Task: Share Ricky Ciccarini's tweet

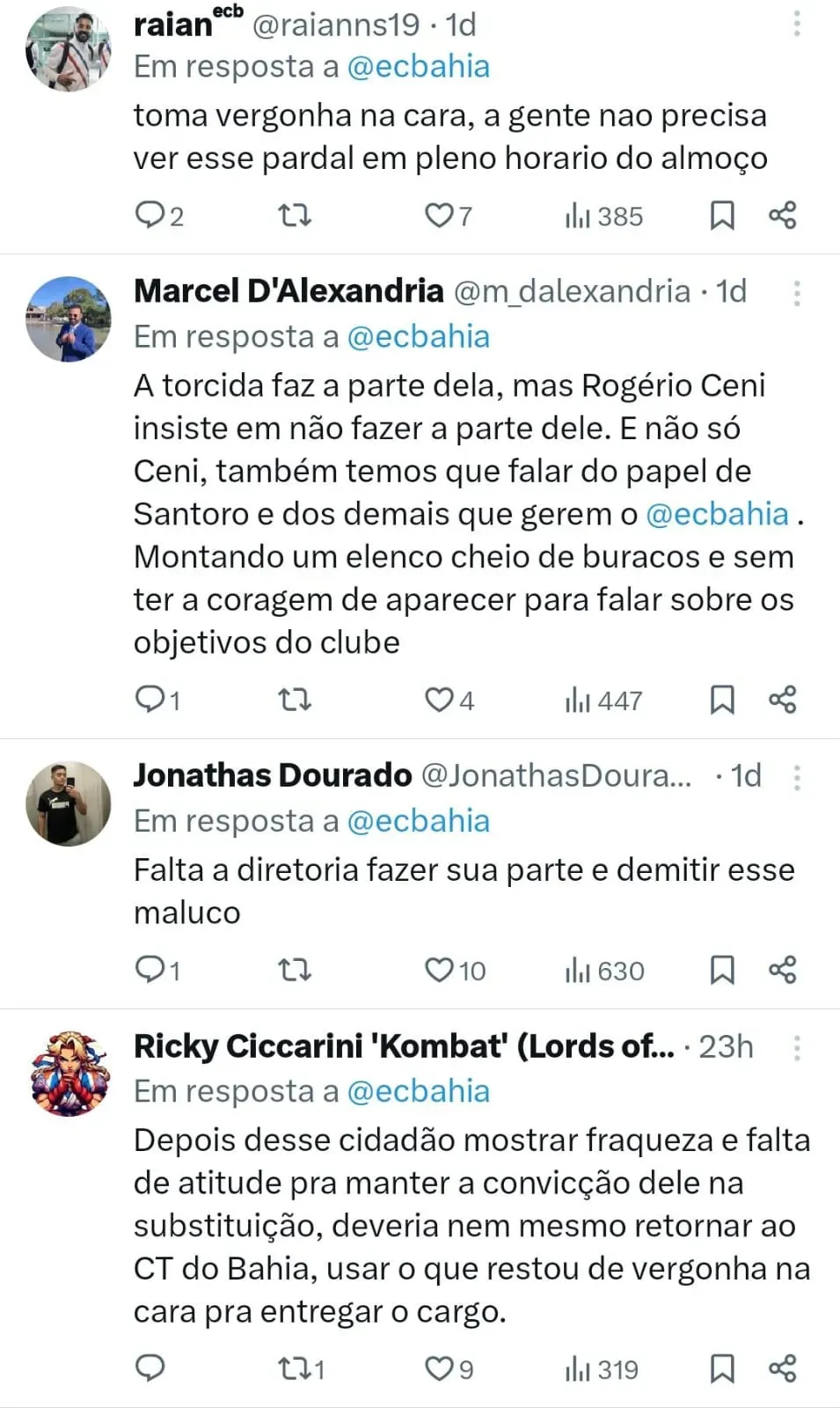Action: click(x=782, y=1369)
